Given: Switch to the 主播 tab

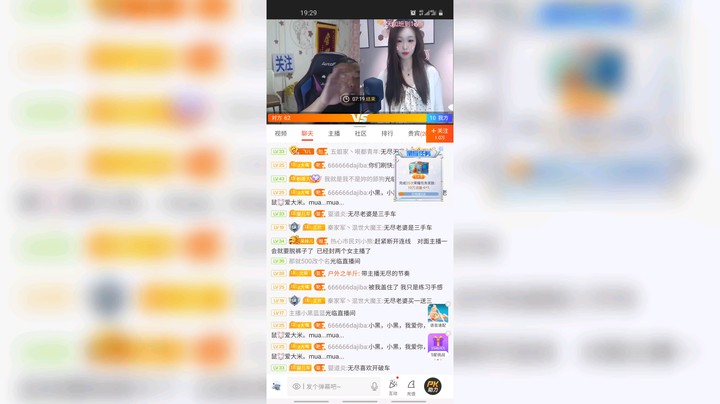Looking at the screenshot, I should [334, 133].
